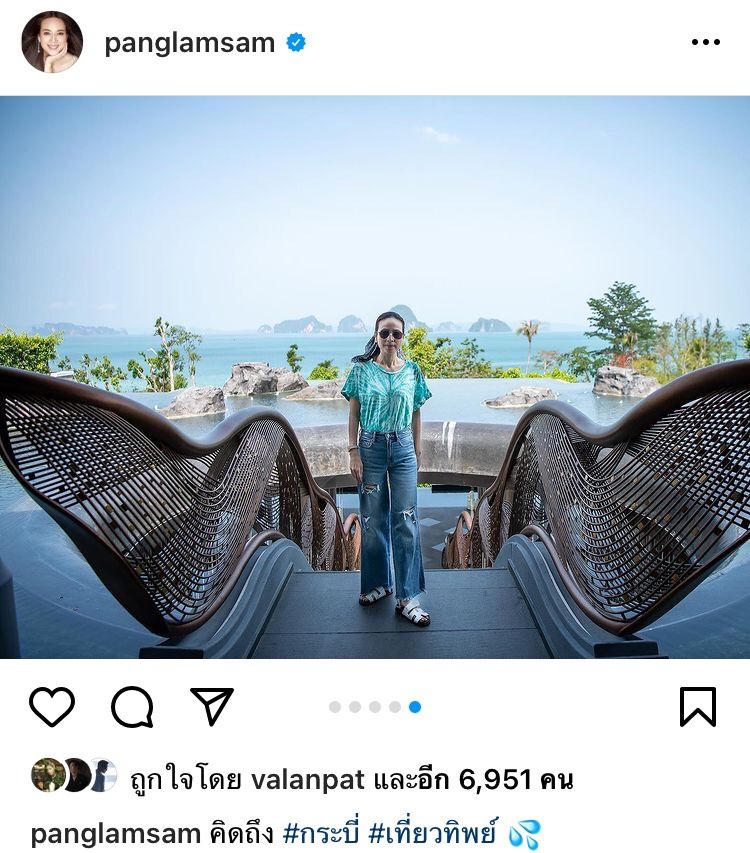This screenshot has height=853, width=750.
Task: Open panglamsam's profile picture
Action: click(x=52, y=42)
